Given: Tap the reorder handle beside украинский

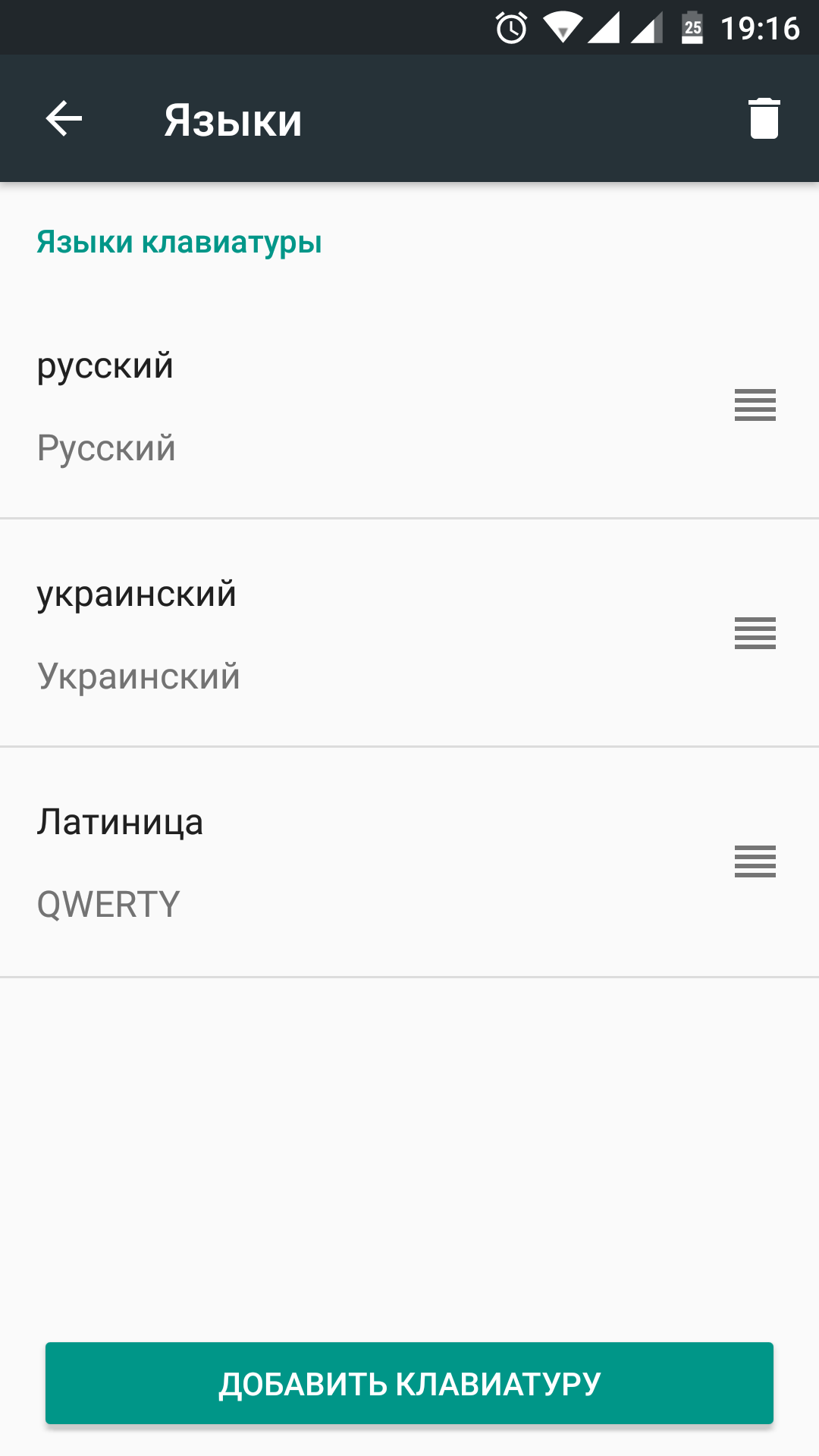Looking at the screenshot, I should click(755, 633).
